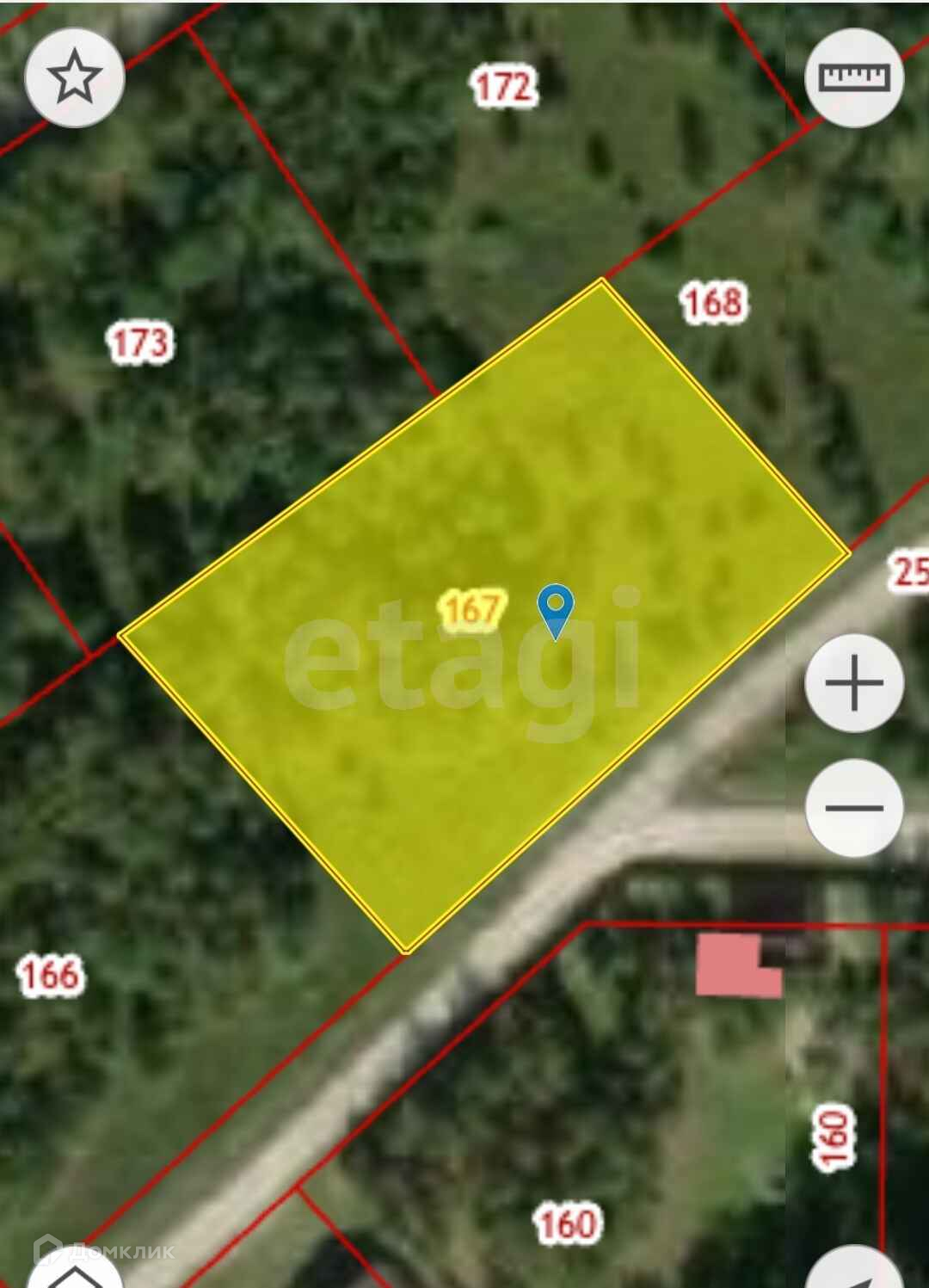The width and height of the screenshot is (929, 1288).
Task: Open the ruler measuring tool
Action: [853, 77]
